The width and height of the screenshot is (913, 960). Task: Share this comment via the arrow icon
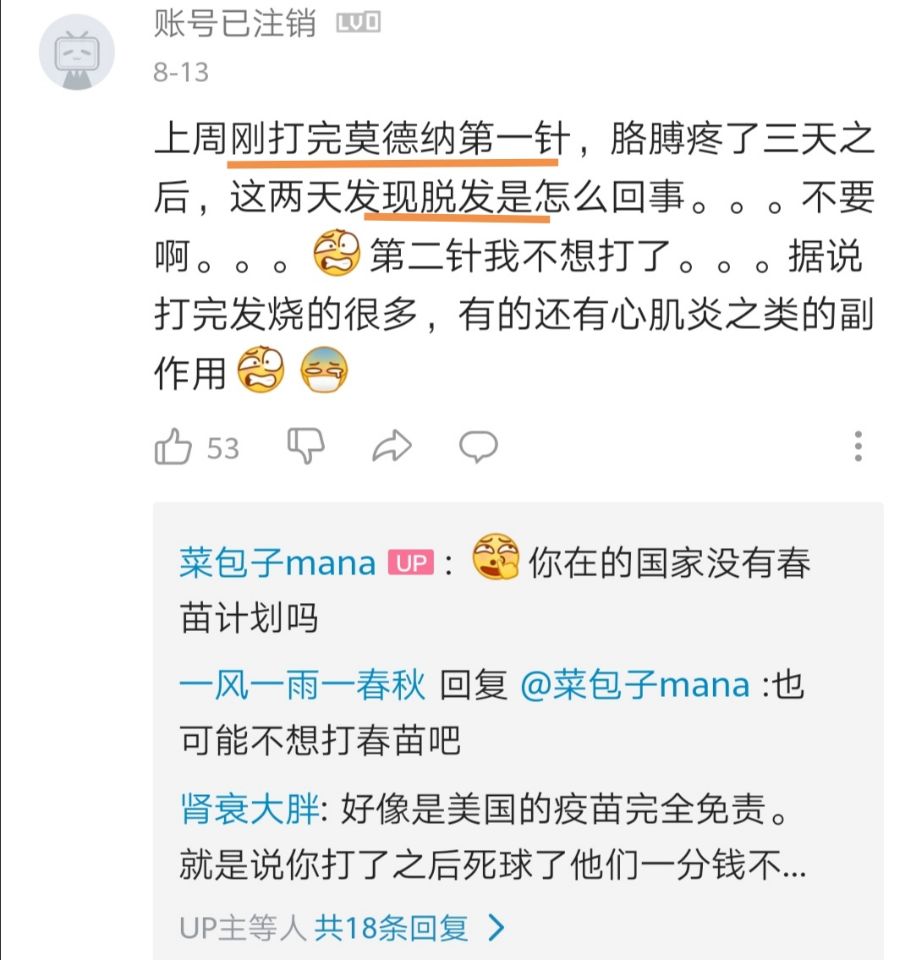(392, 446)
